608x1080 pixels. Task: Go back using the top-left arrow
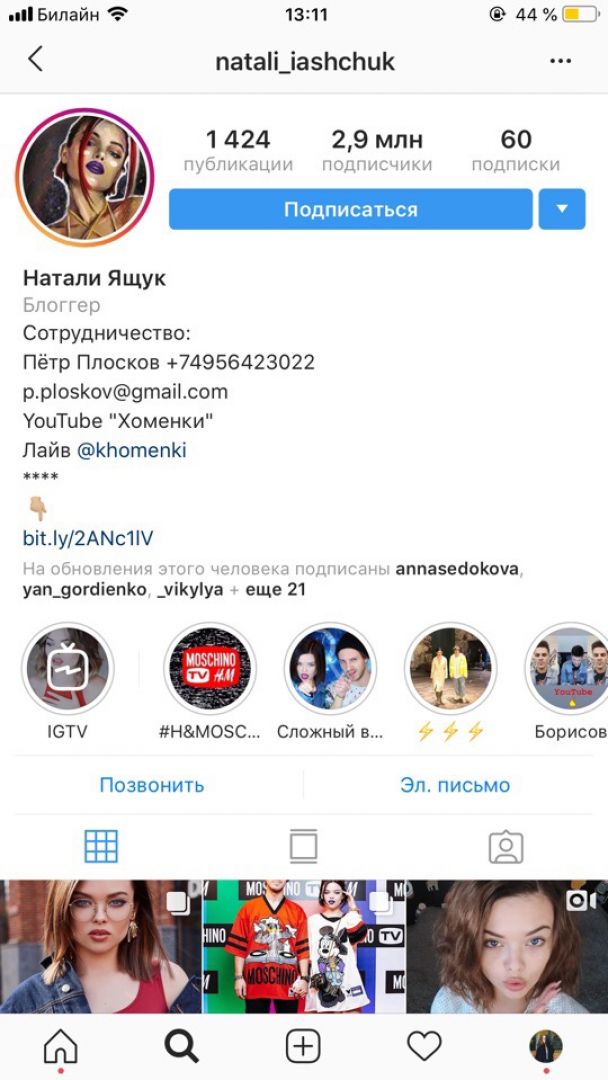pos(36,60)
